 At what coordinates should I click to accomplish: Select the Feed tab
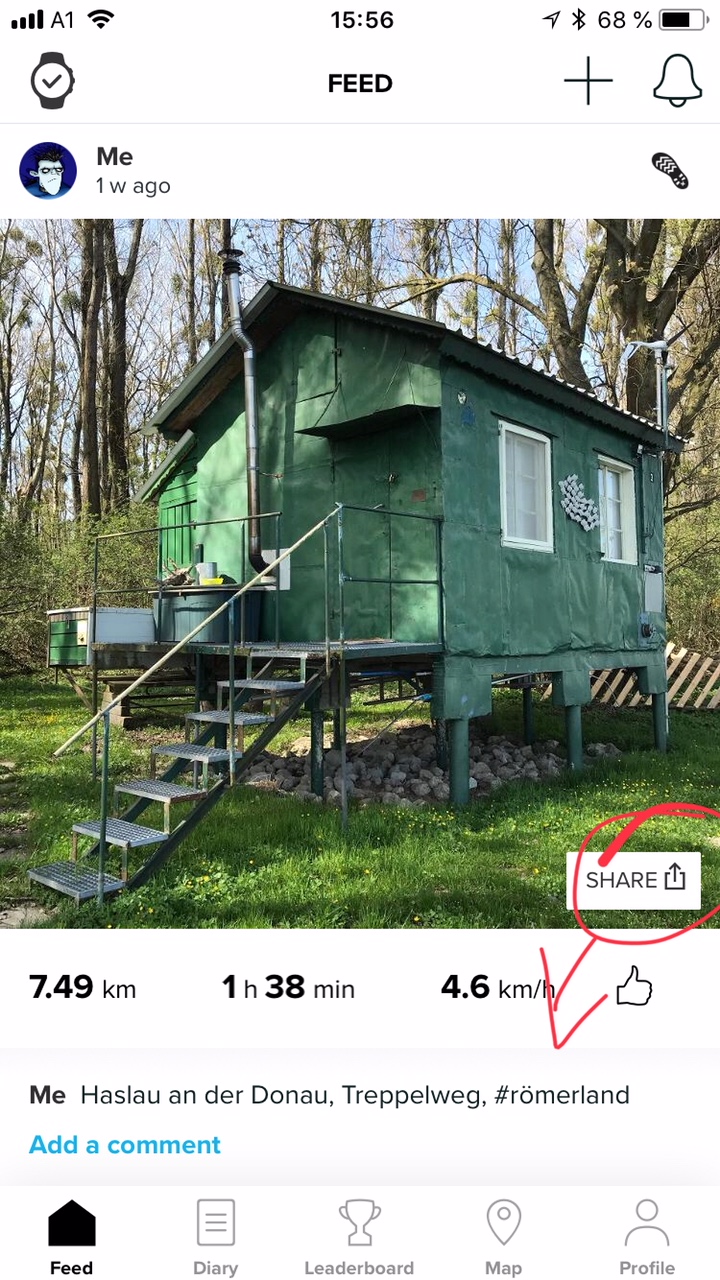[71, 1237]
